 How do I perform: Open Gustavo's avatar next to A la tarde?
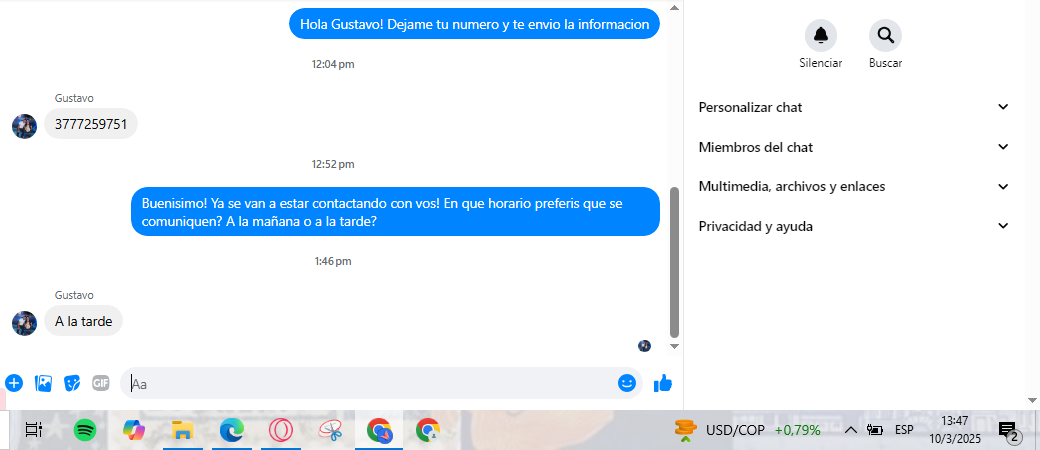click(x=24, y=323)
